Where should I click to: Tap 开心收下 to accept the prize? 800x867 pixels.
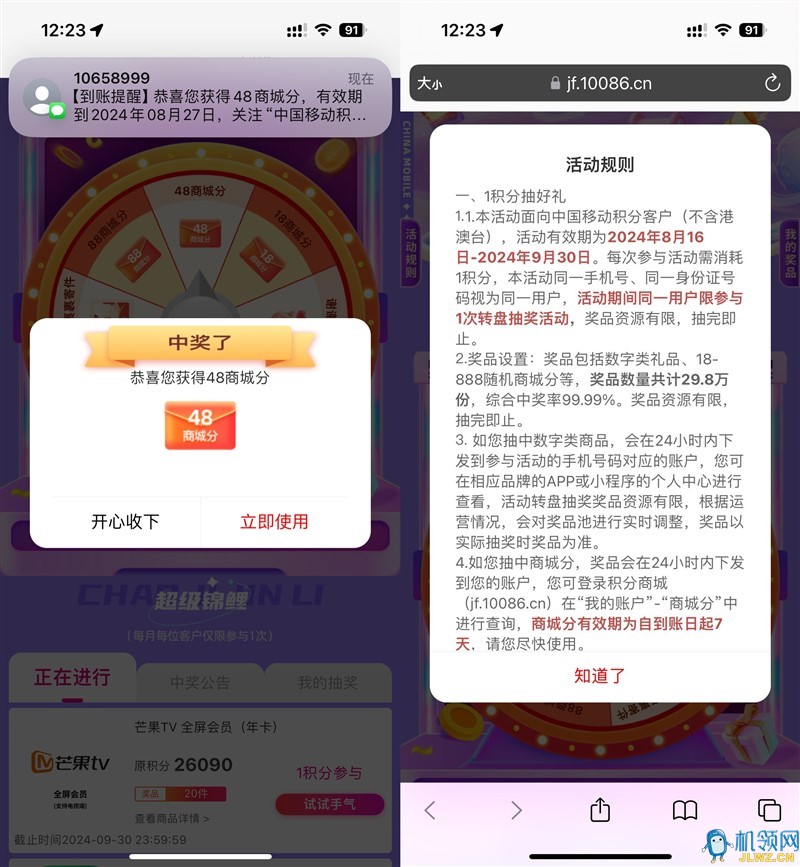pyautogui.click(x=125, y=521)
